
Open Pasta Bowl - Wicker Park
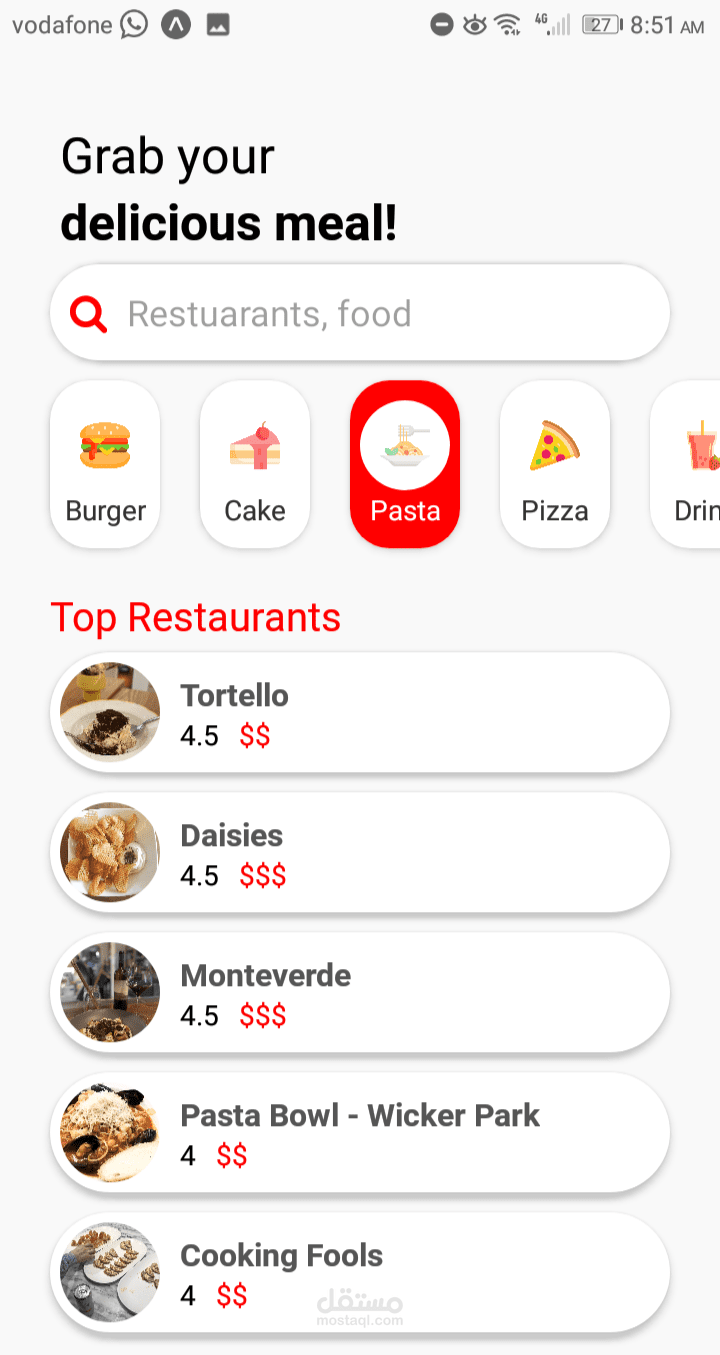360,1133
